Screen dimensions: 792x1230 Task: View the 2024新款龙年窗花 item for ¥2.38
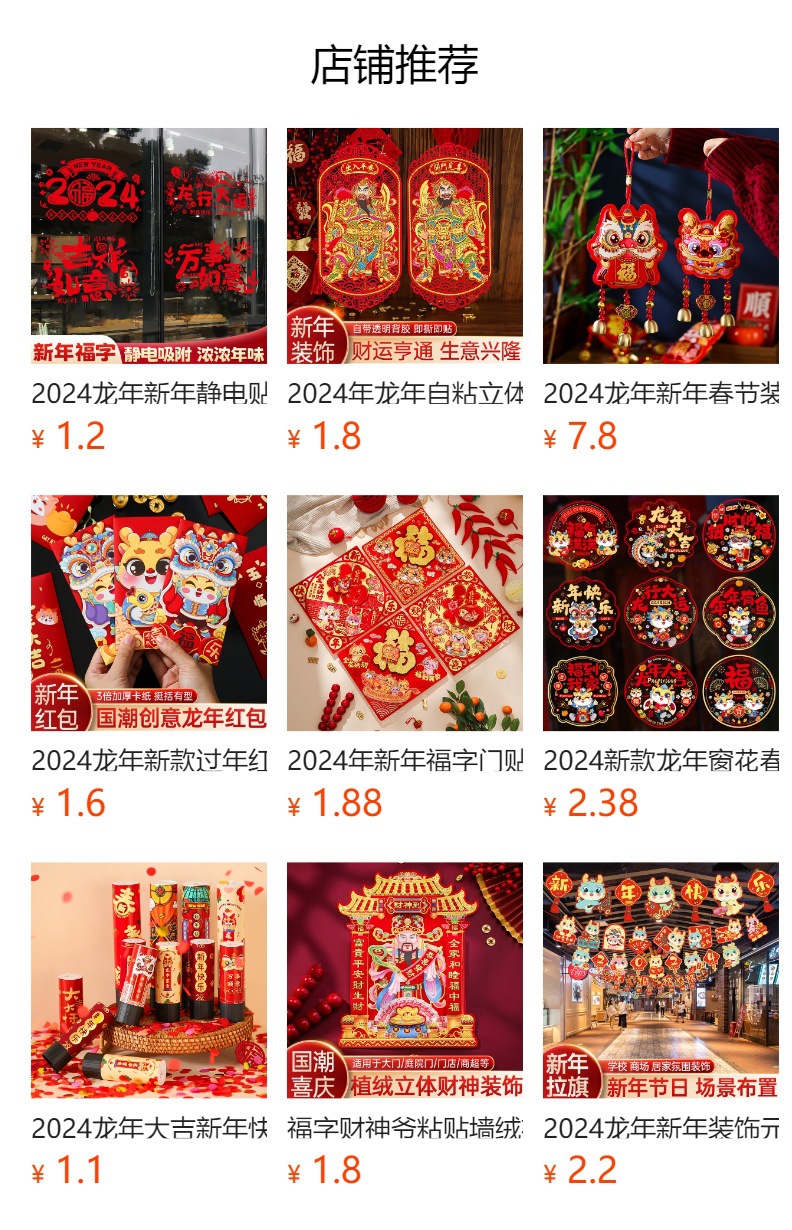click(x=660, y=613)
